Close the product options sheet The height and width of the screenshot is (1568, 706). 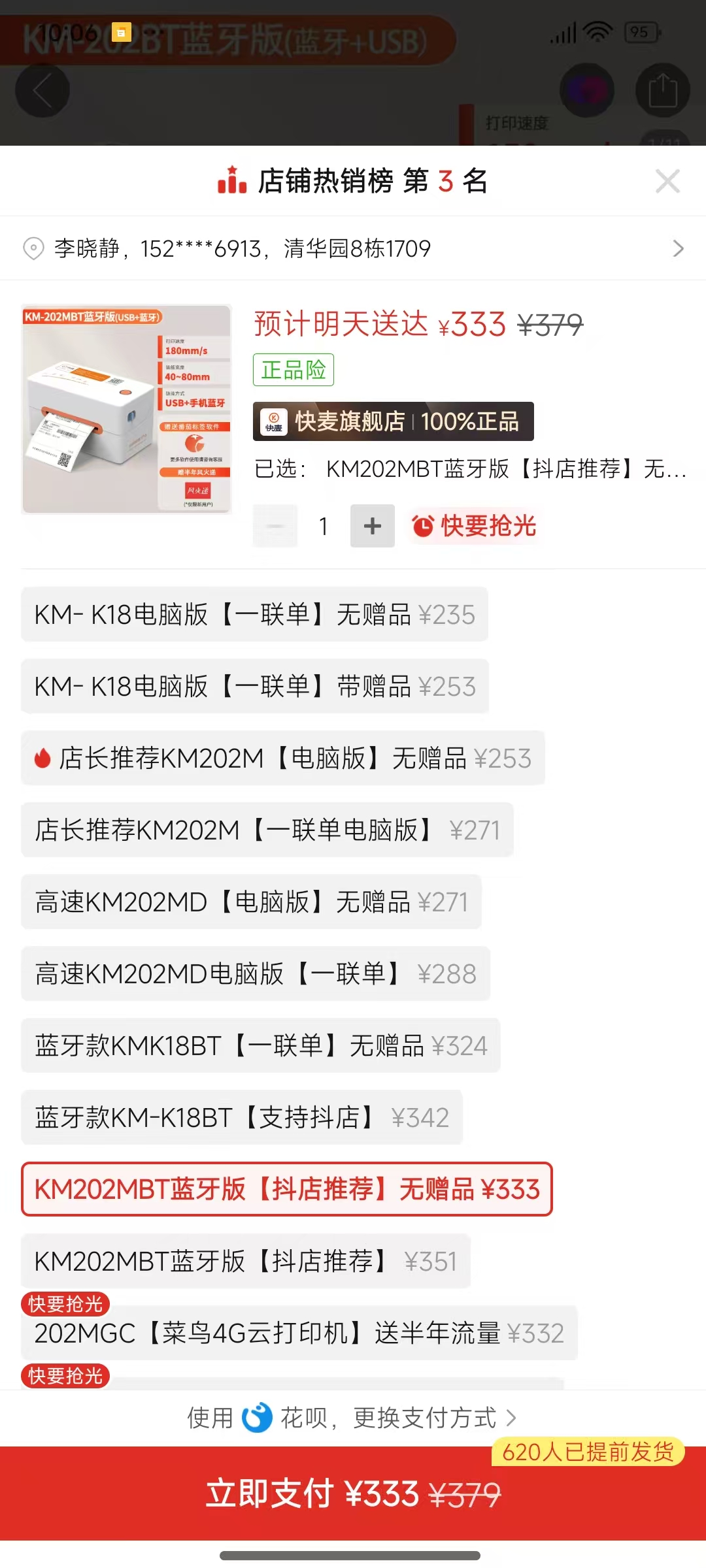coord(667,181)
